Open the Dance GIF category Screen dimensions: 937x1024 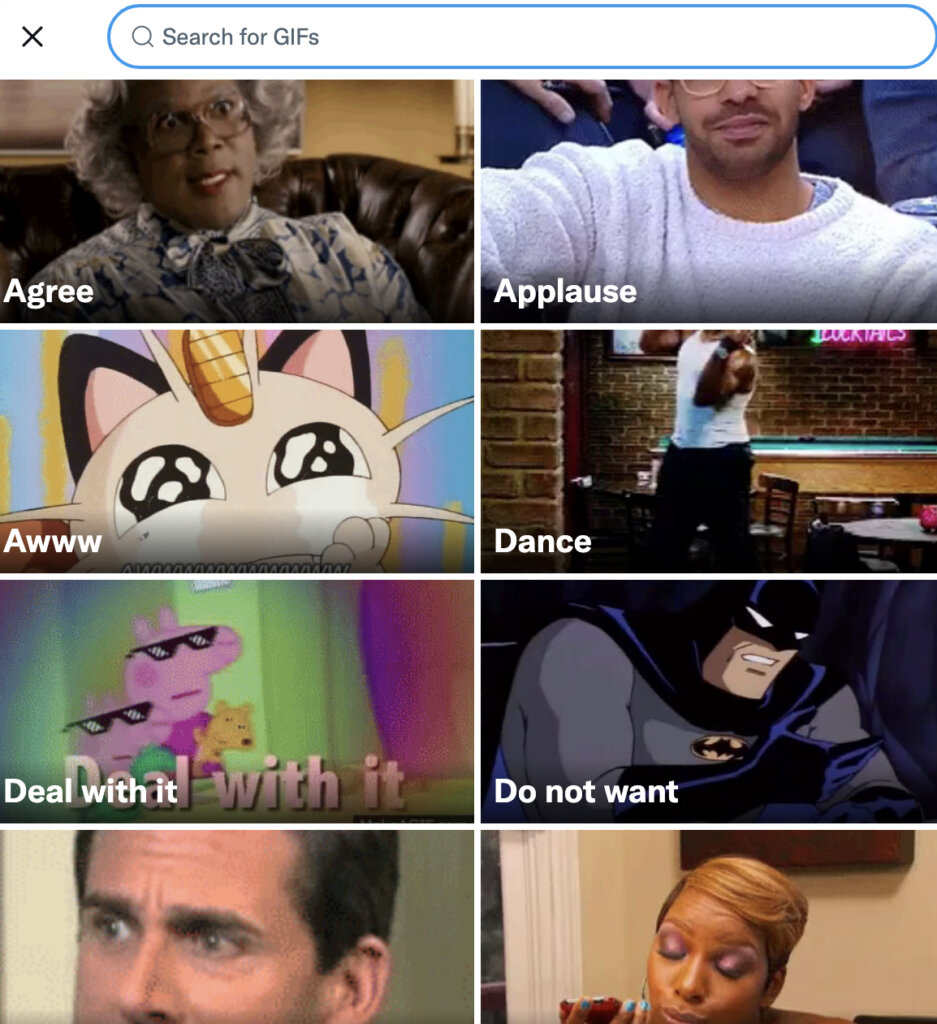point(708,451)
